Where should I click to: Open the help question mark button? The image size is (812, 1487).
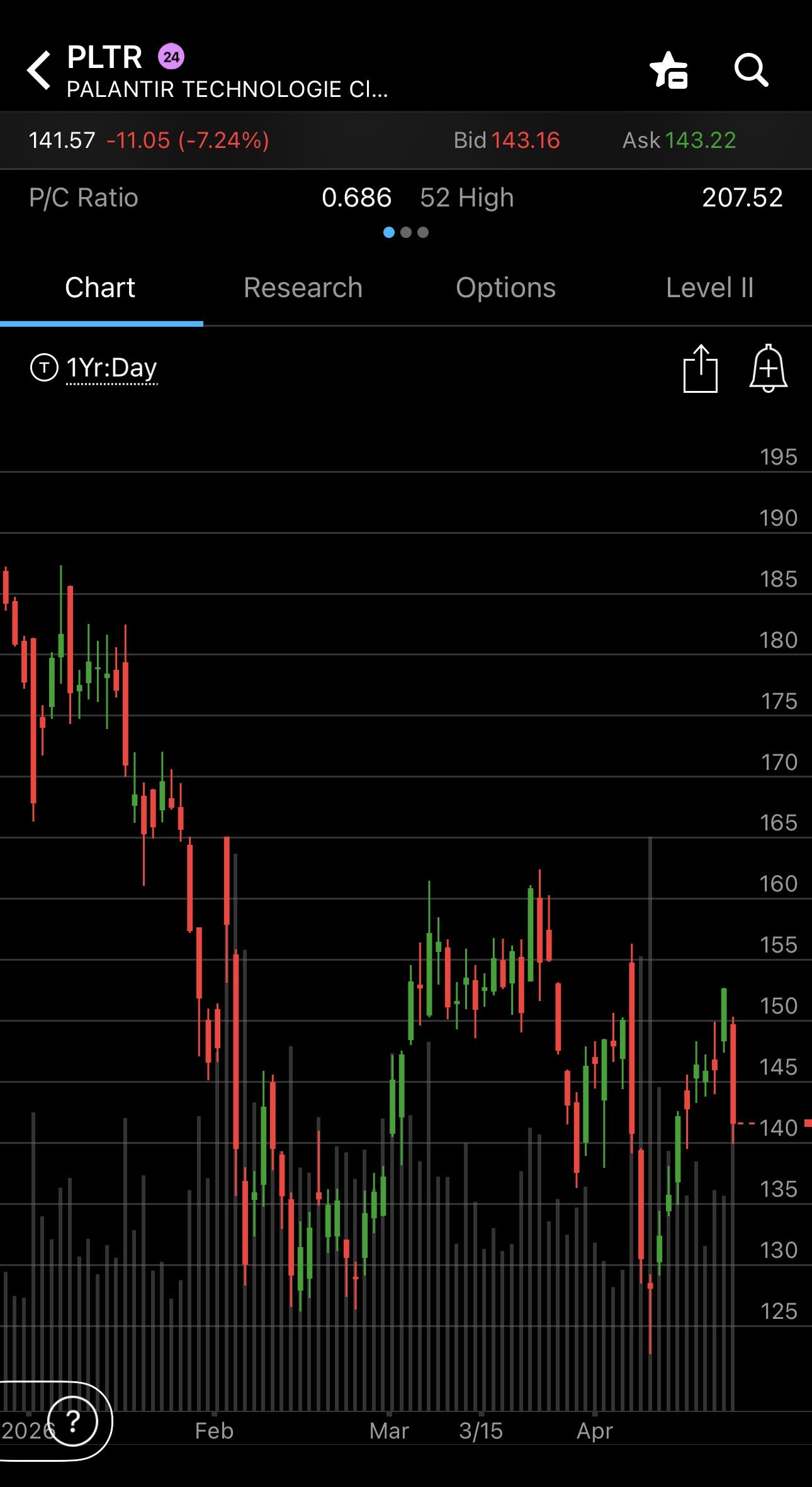[73, 1421]
